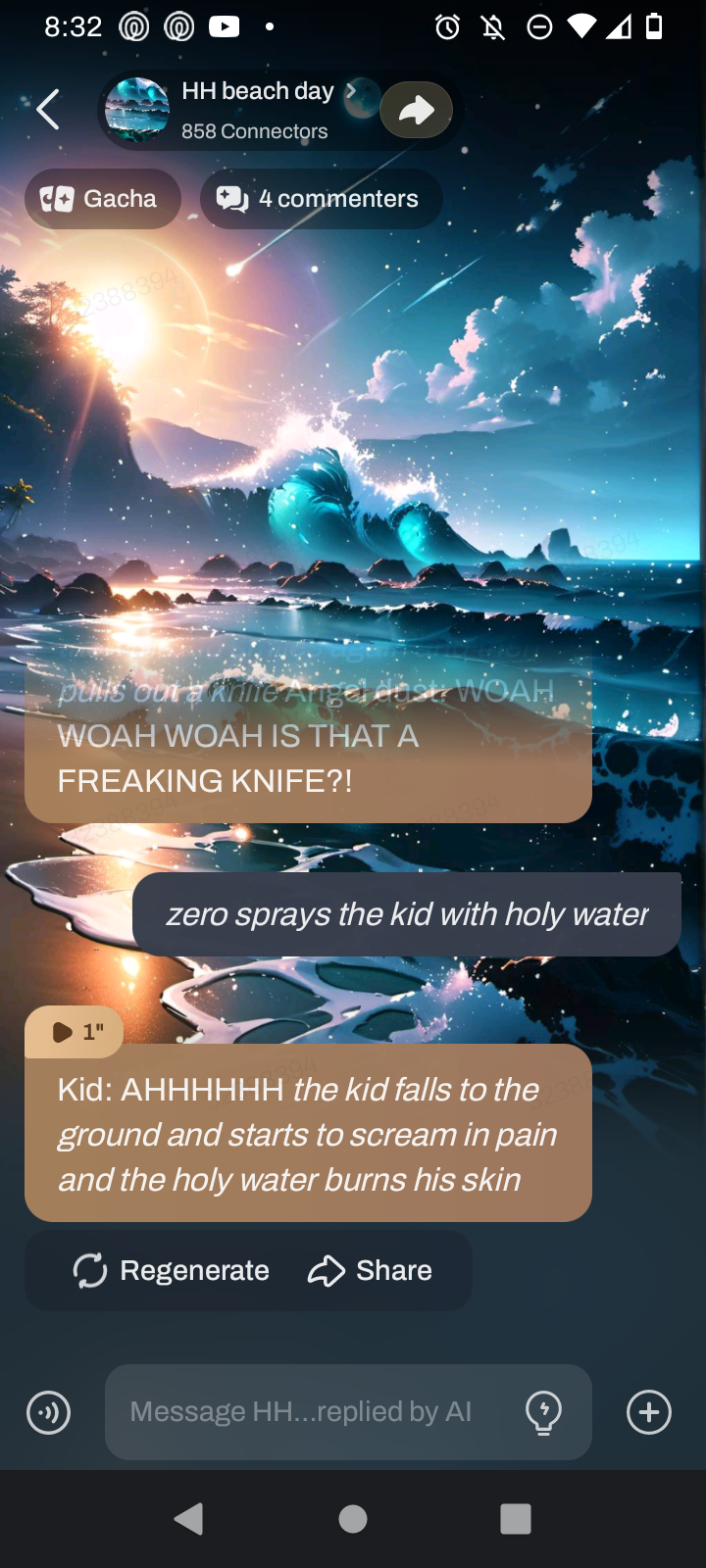
Task: Focus the Message HH text field
Action: click(304, 1412)
